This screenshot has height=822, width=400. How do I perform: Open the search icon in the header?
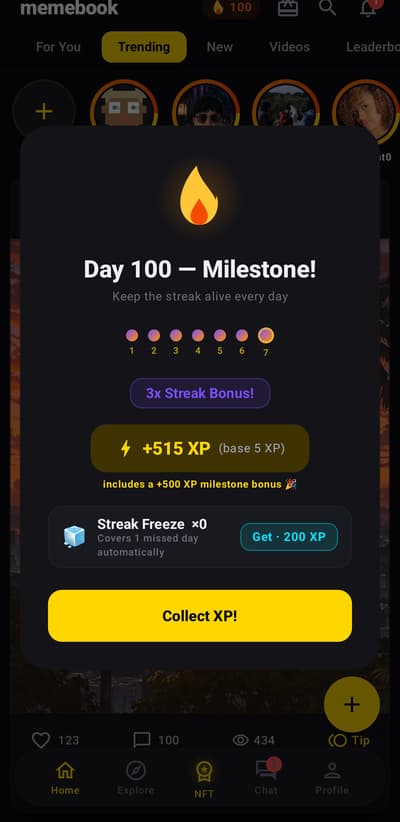pos(328,8)
